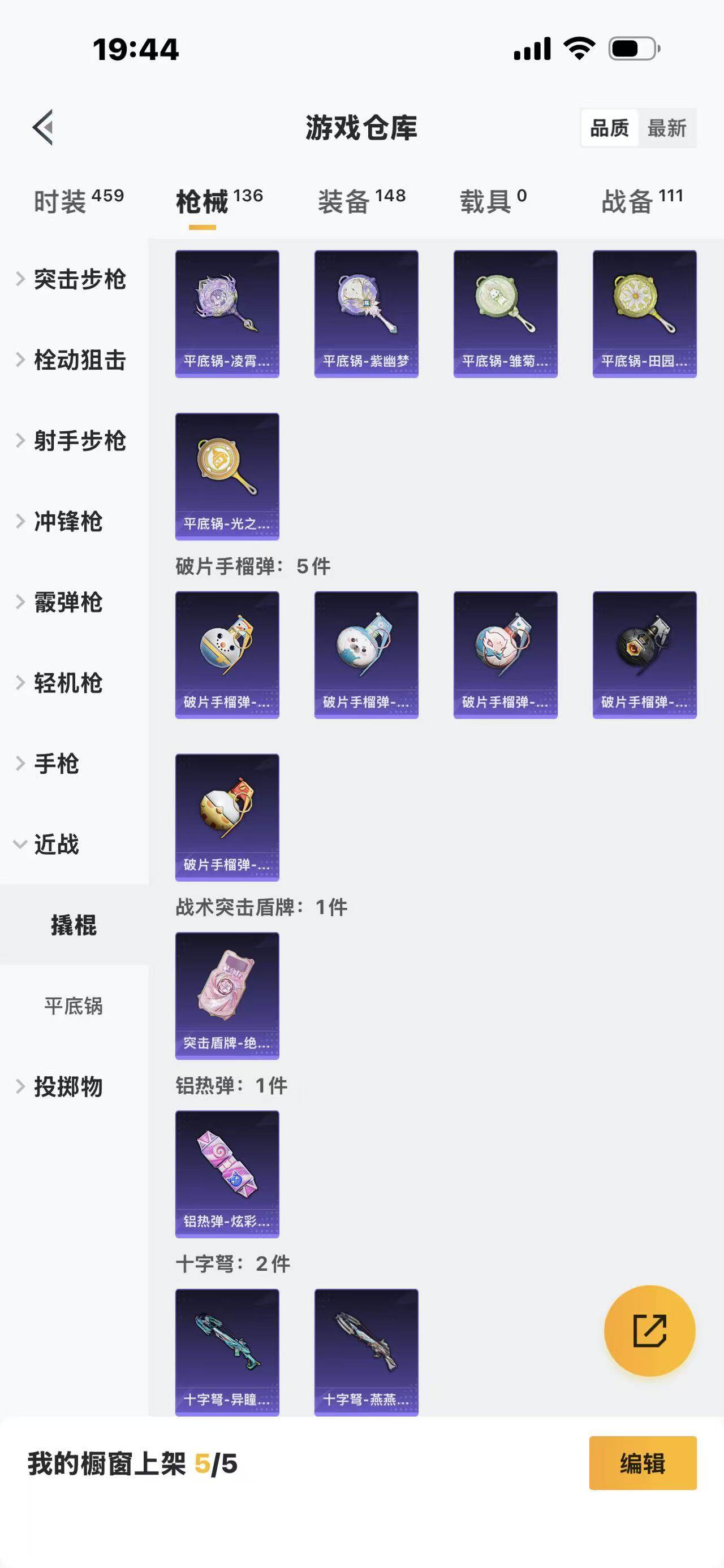View the 铝热弹-炫彩 item

[227, 1173]
